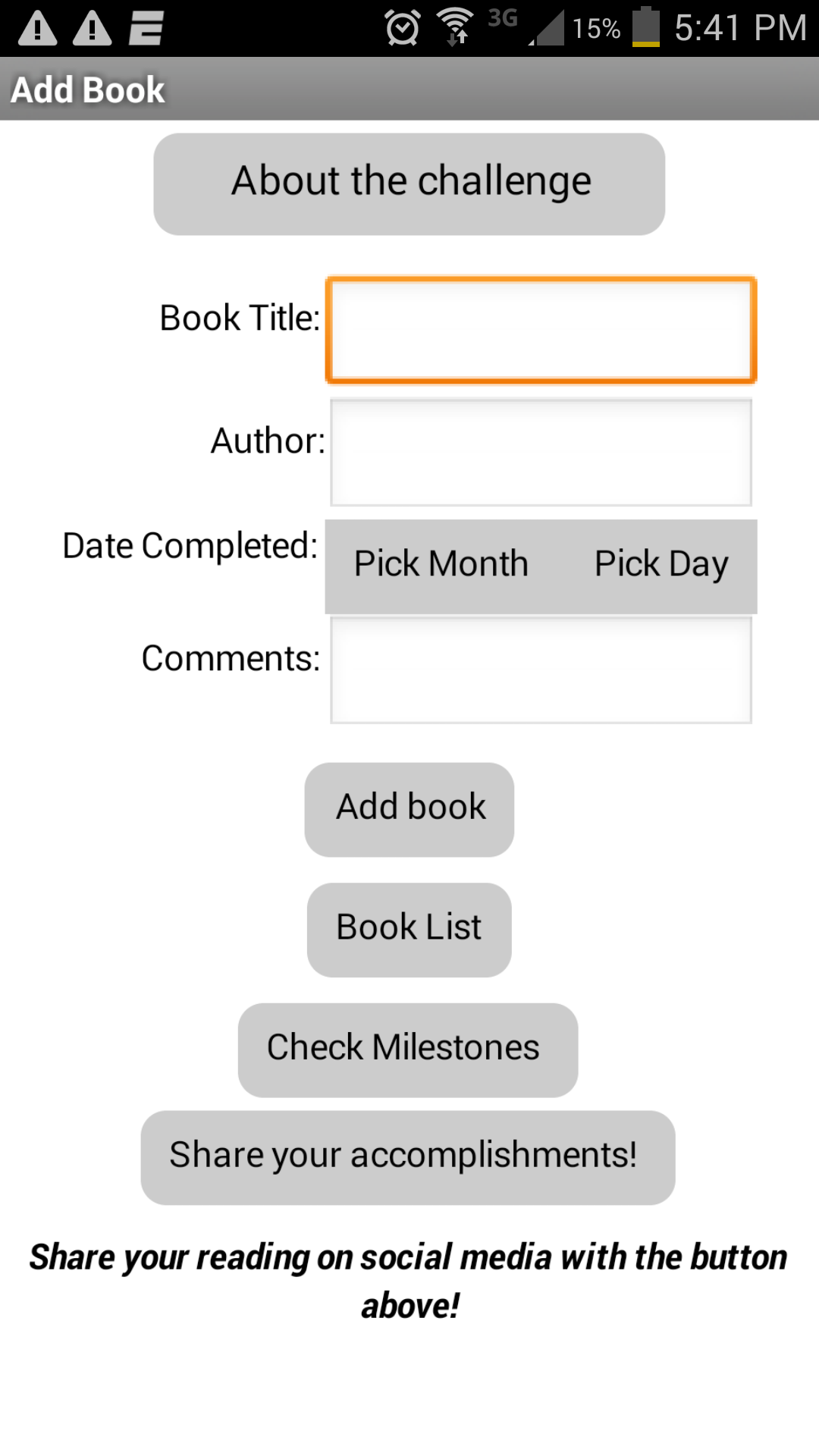Open the Date Completed picker area
Screen dimensions: 819x1456
pyautogui.click(x=540, y=566)
